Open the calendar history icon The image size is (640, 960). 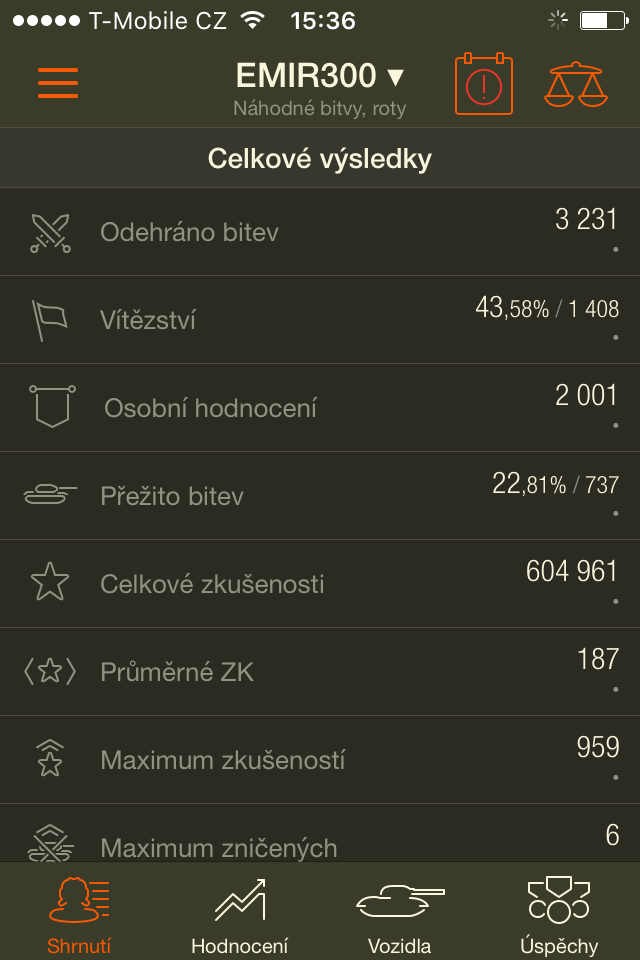[484, 85]
